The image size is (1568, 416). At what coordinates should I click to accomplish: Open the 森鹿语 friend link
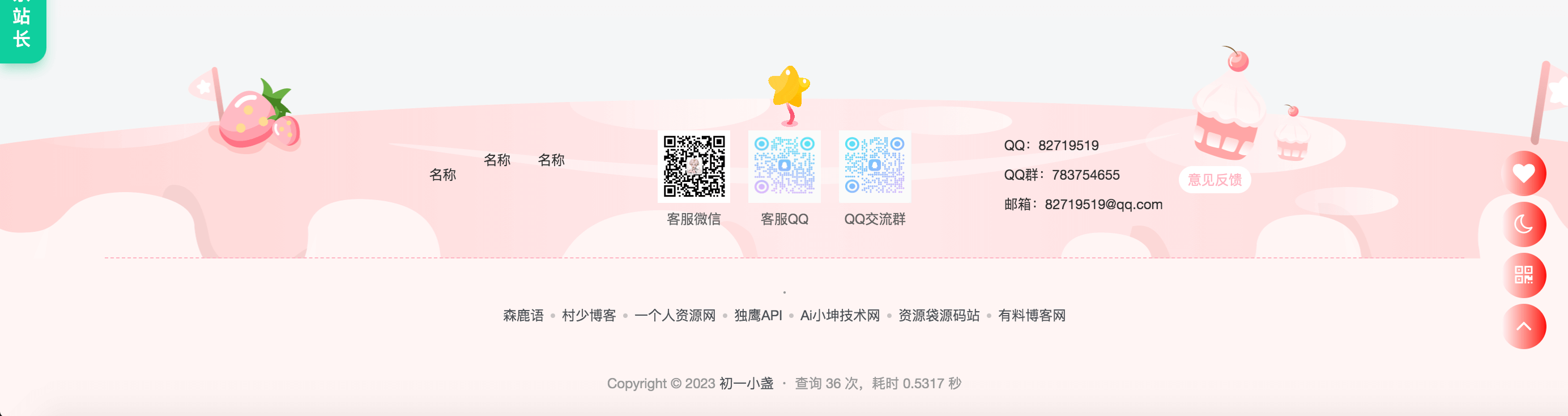(523, 316)
